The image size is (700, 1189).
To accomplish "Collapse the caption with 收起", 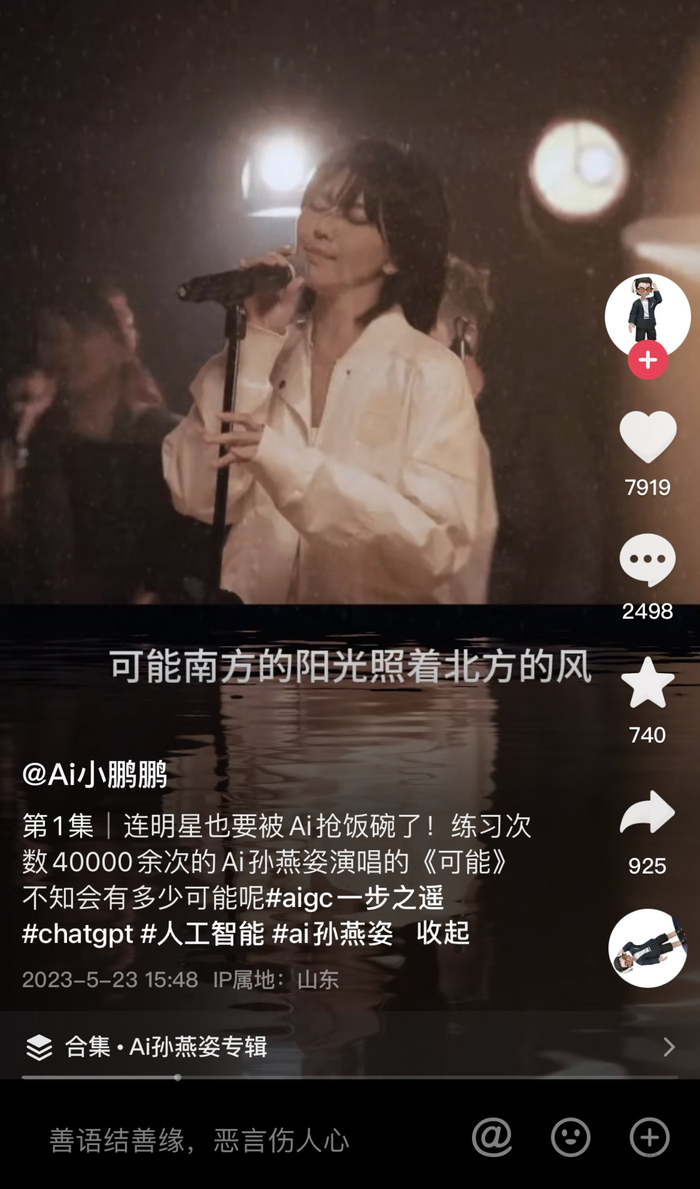I will coord(443,934).
